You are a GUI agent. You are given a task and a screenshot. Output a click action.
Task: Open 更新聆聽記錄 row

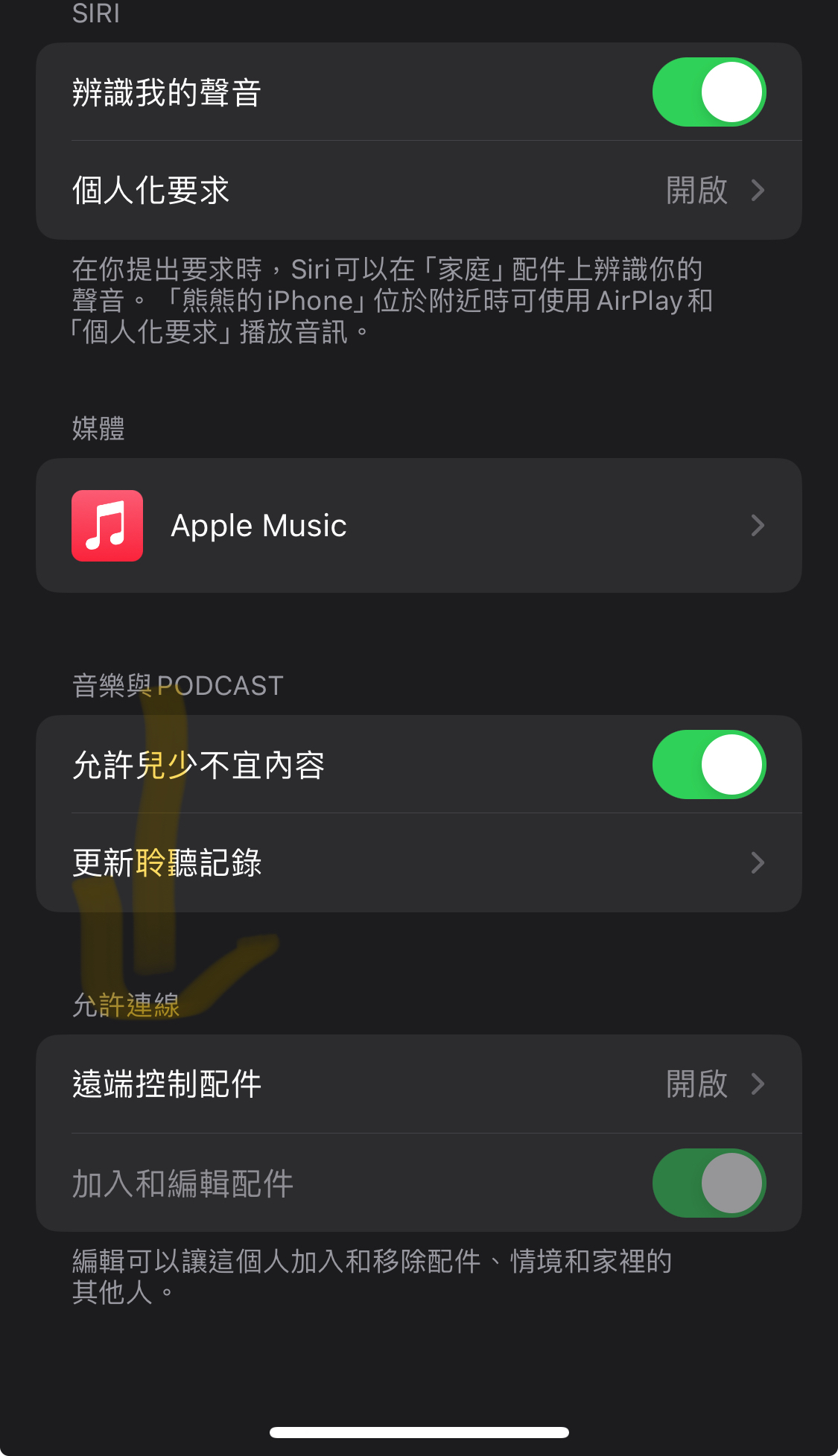pyautogui.click(x=419, y=863)
